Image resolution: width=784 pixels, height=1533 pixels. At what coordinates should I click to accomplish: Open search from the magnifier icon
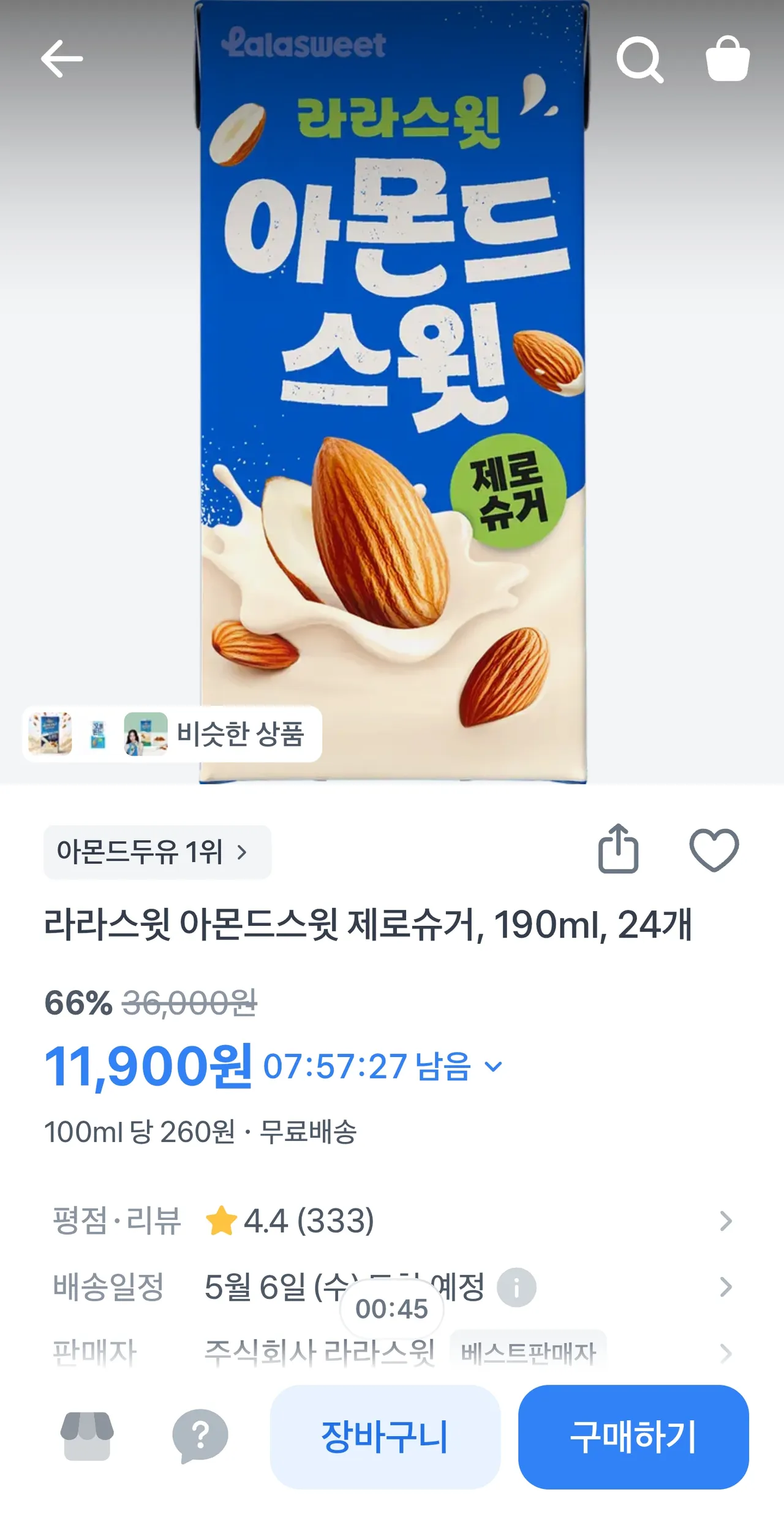(x=639, y=59)
